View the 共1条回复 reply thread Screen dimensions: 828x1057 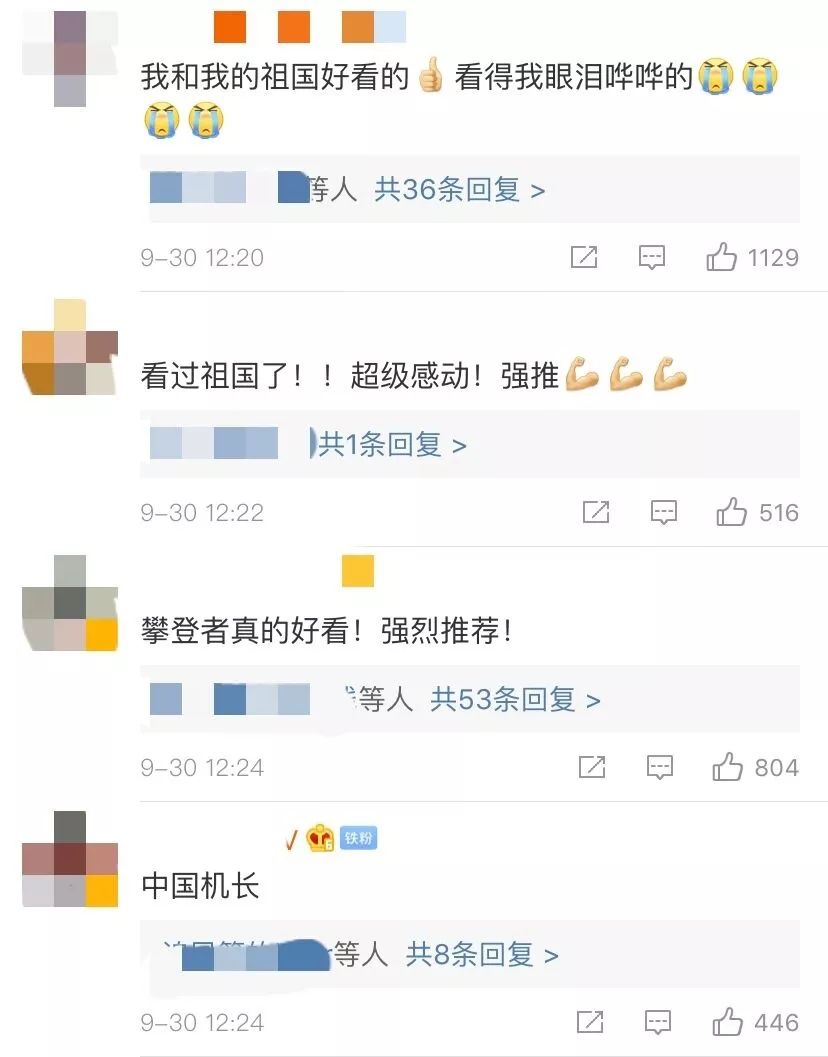(392, 445)
